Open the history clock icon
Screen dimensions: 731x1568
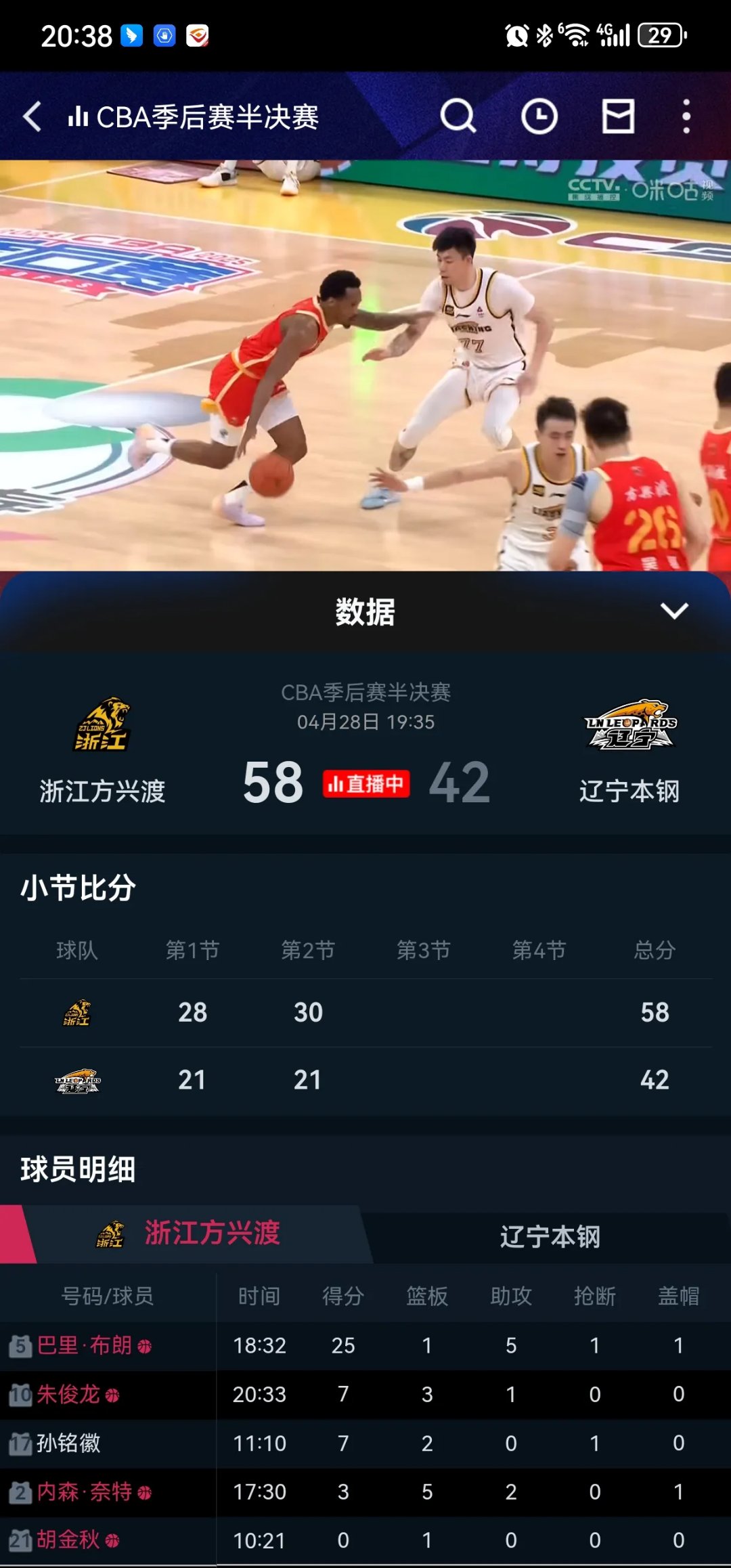(x=539, y=116)
